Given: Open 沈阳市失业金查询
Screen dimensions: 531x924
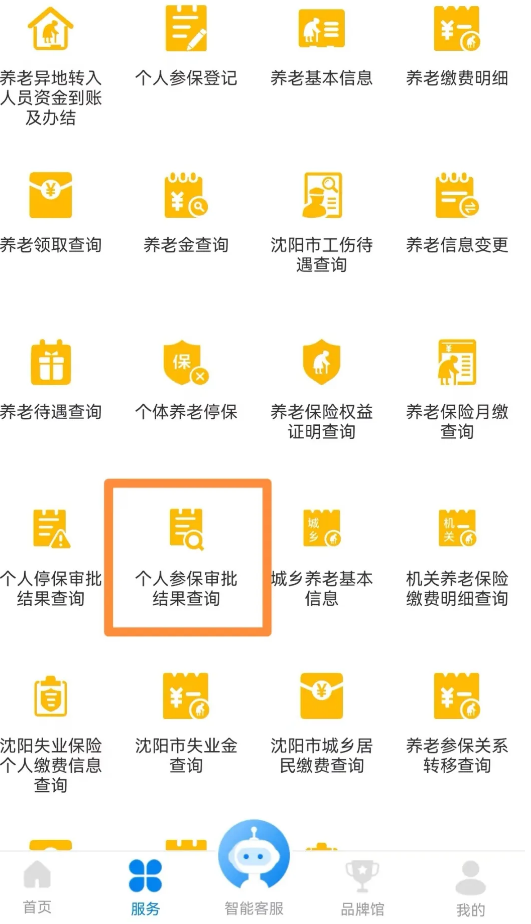Looking at the screenshot, I should [186, 724].
